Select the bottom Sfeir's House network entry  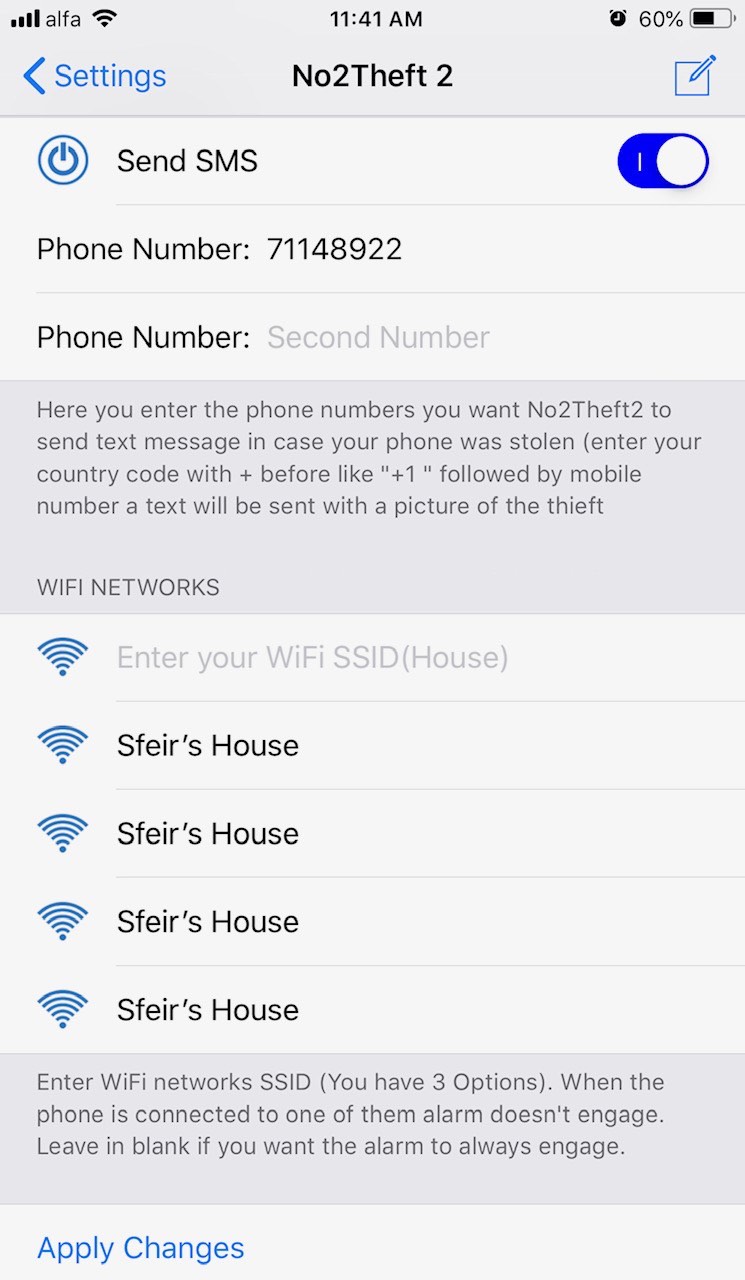click(x=207, y=1009)
